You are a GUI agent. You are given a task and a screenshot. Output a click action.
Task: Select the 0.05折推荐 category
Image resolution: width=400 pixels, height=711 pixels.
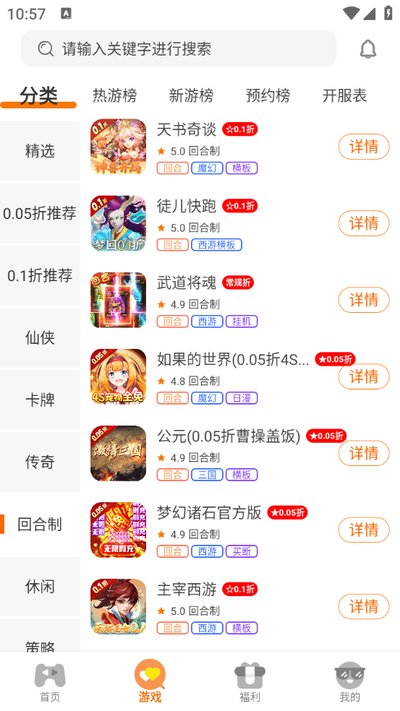40,213
